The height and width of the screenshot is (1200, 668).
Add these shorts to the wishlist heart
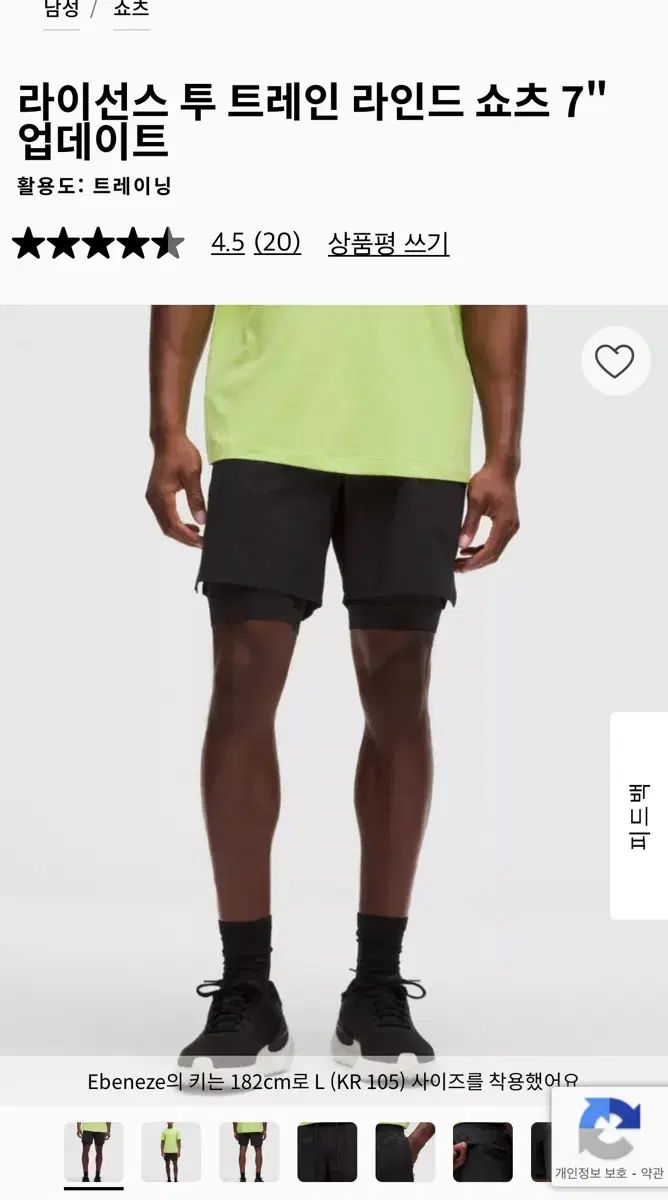[x=614, y=361]
